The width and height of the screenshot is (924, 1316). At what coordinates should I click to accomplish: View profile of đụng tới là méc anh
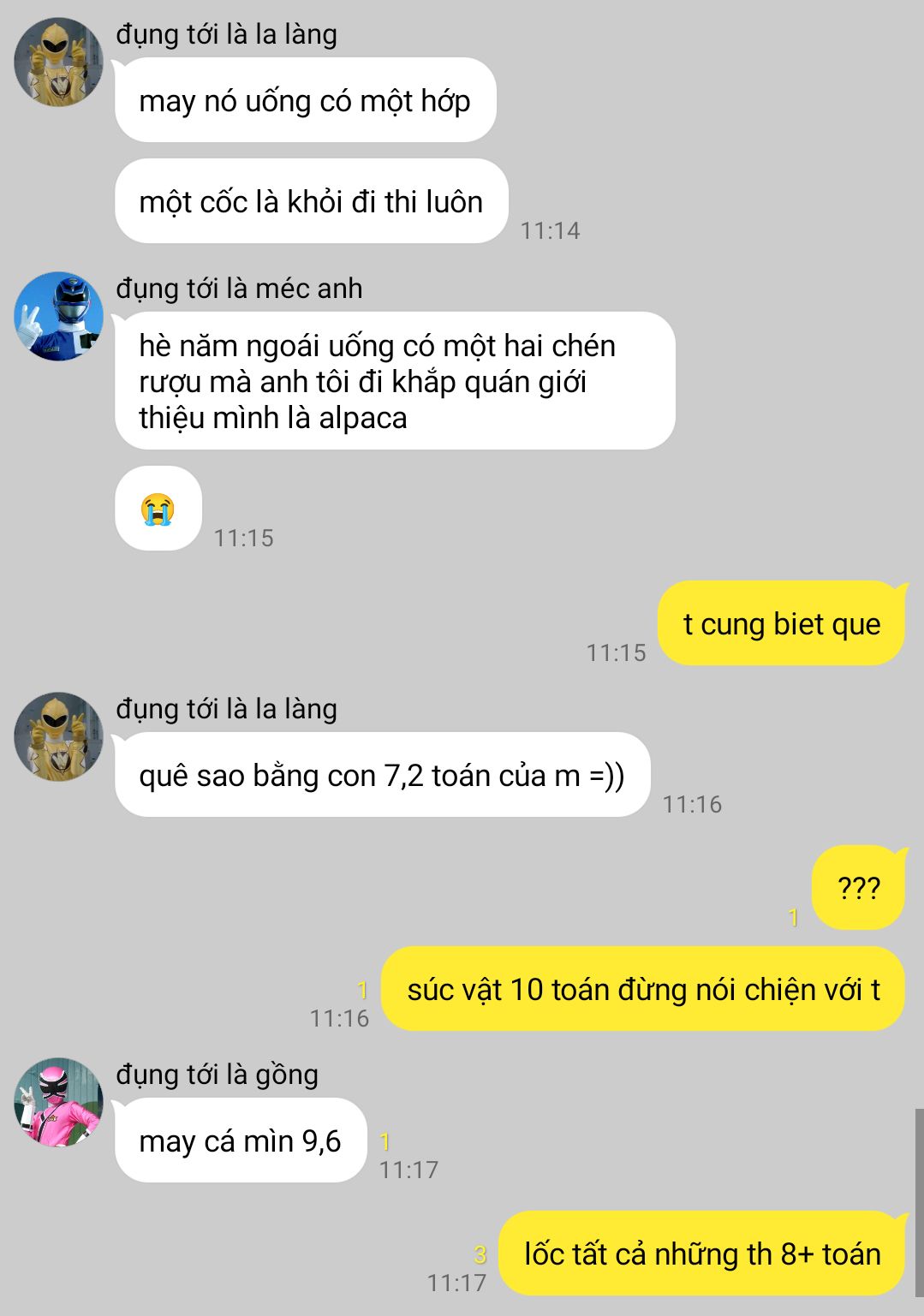[58, 316]
